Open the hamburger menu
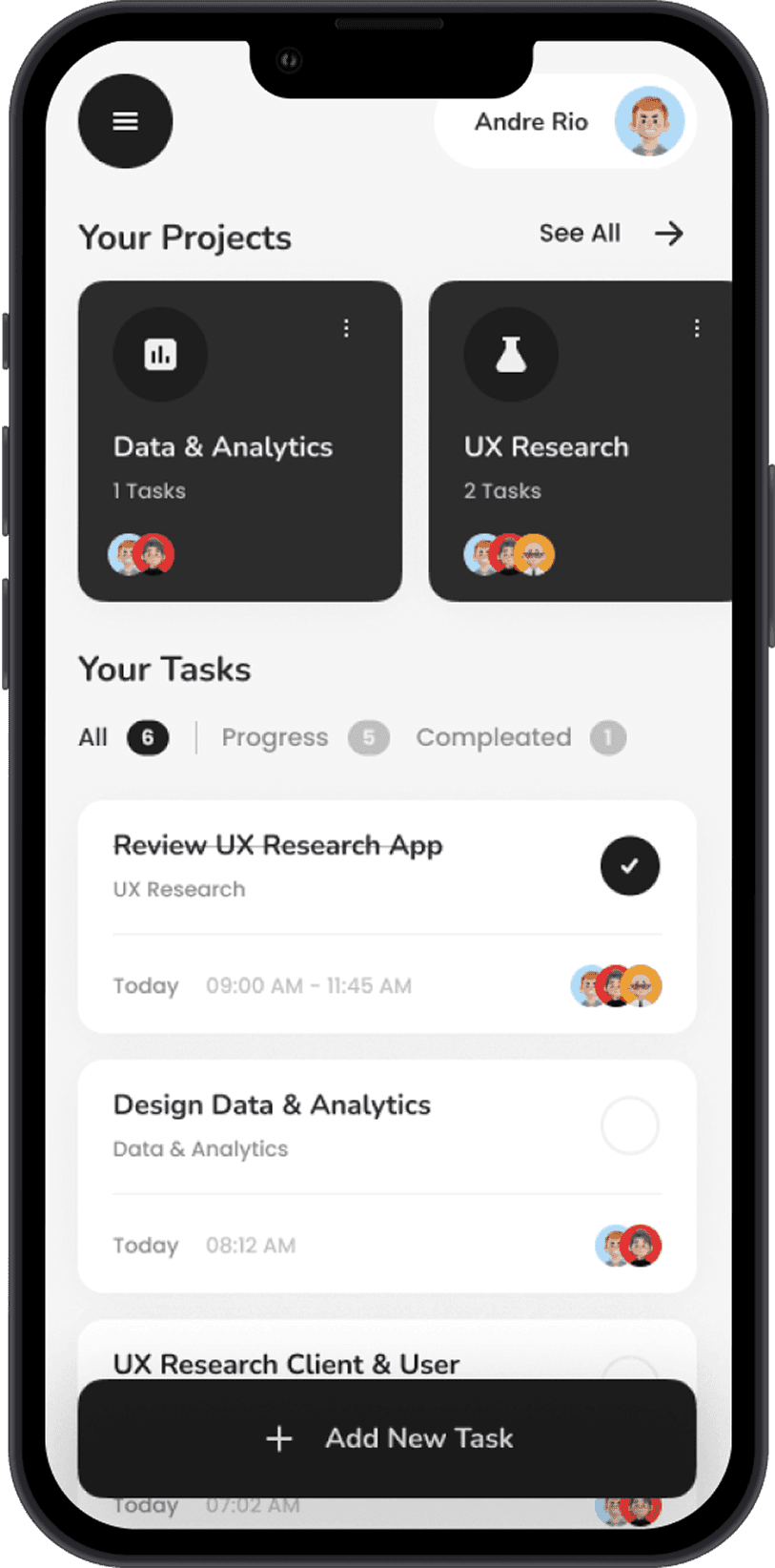 pyautogui.click(x=125, y=121)
